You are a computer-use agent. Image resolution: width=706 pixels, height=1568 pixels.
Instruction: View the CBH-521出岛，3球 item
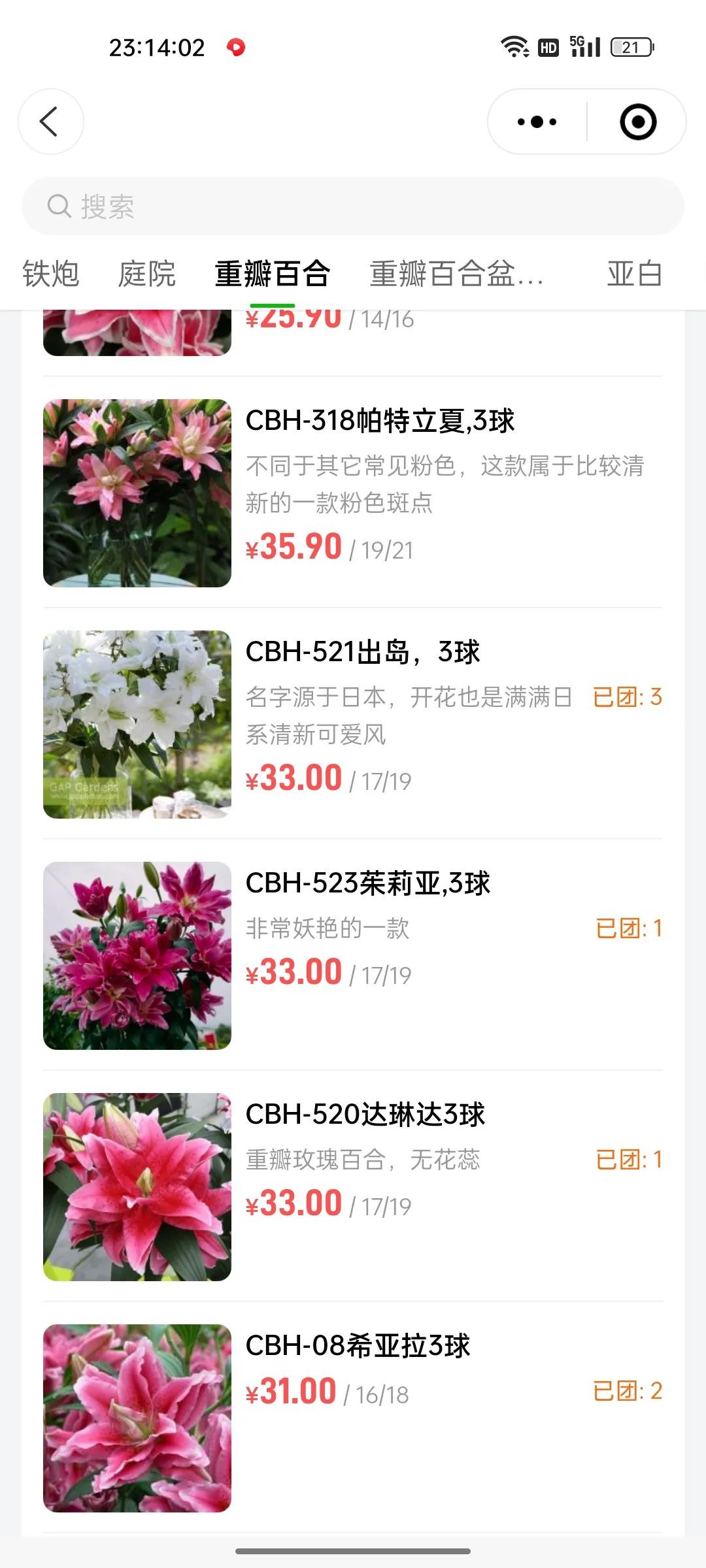(x=363, y=653)
